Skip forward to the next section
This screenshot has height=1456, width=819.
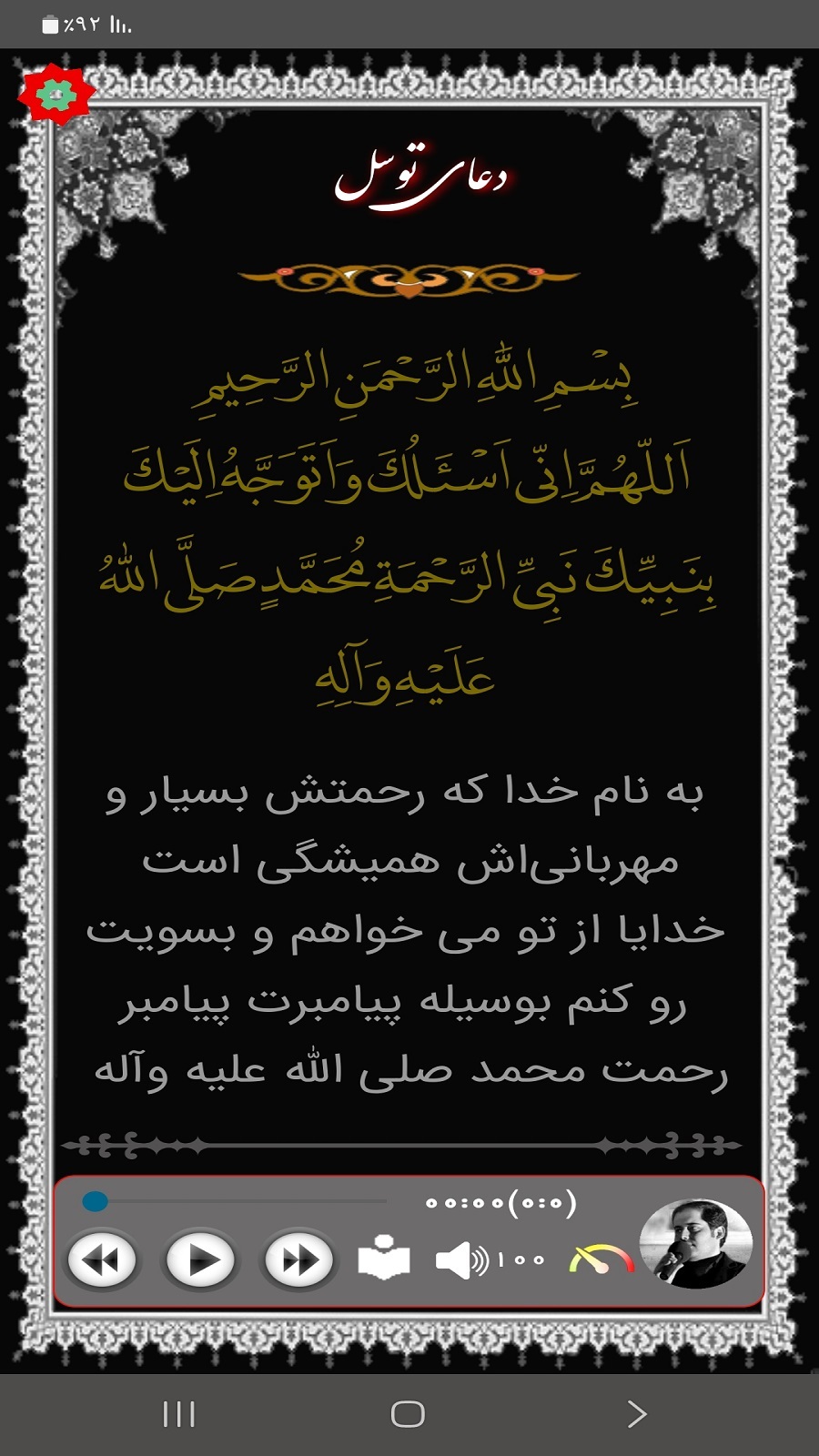pos(298,1260)
